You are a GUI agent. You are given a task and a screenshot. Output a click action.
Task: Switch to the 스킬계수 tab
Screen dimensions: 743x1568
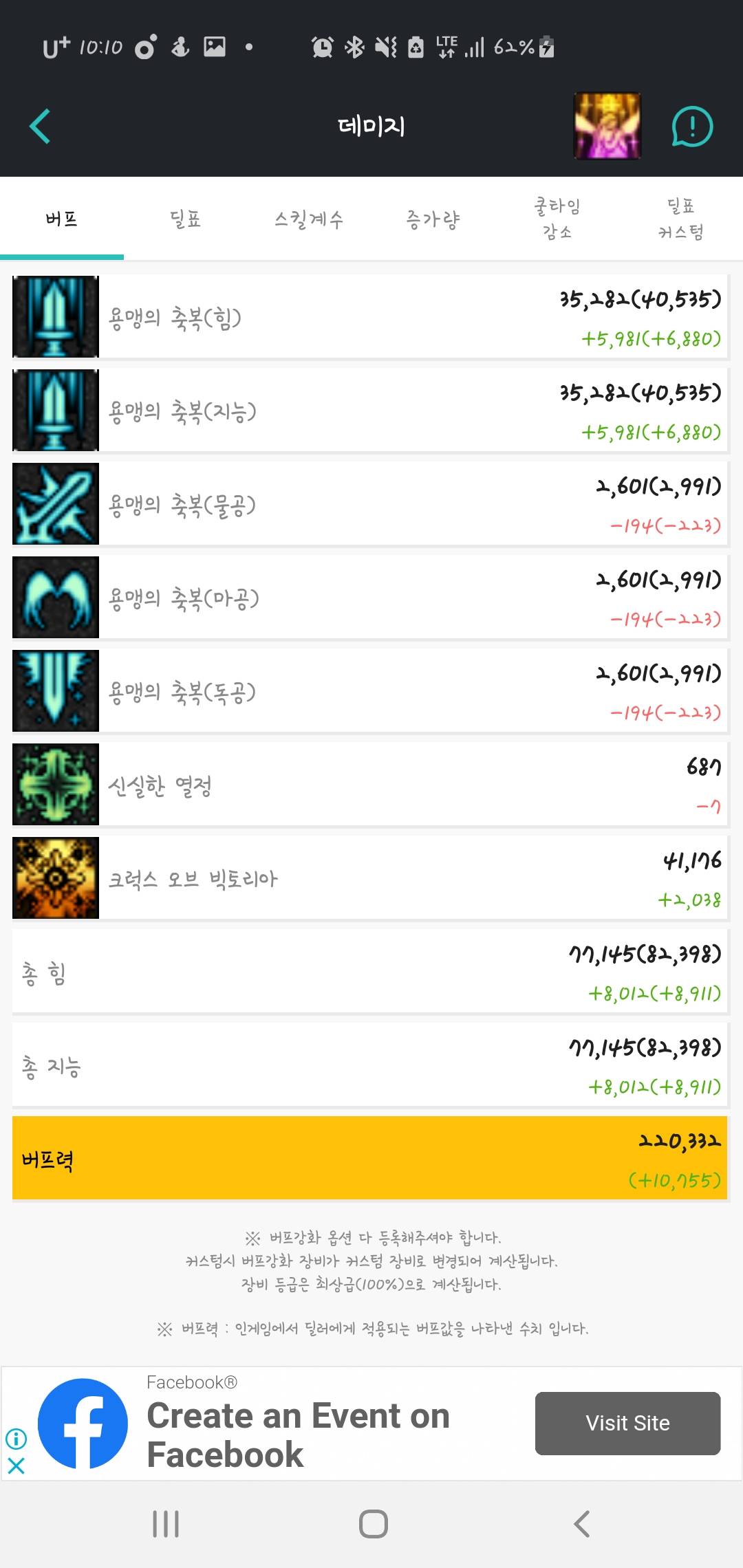pyautogui.click(x=309, y=219)
